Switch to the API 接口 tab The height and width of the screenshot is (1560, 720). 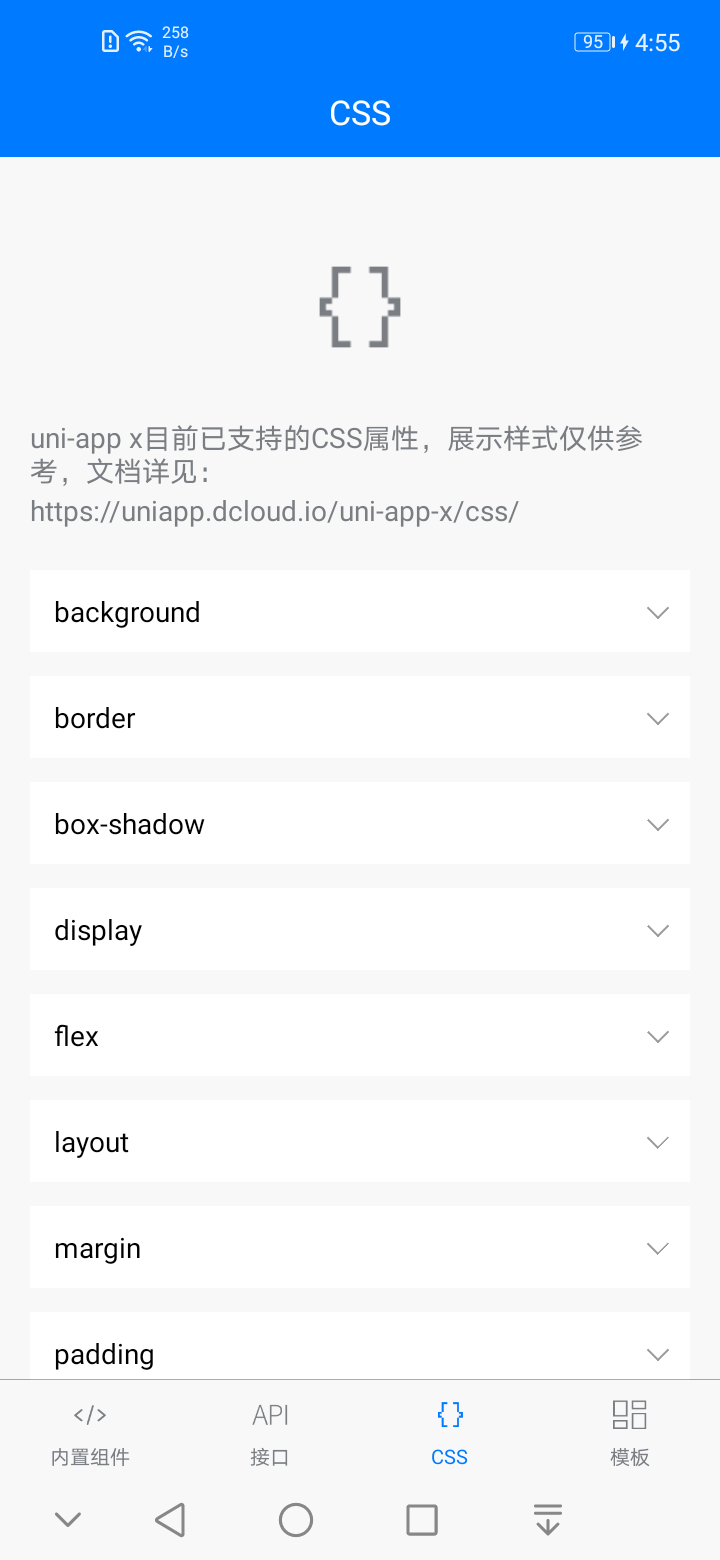(x=270, y=1433)
